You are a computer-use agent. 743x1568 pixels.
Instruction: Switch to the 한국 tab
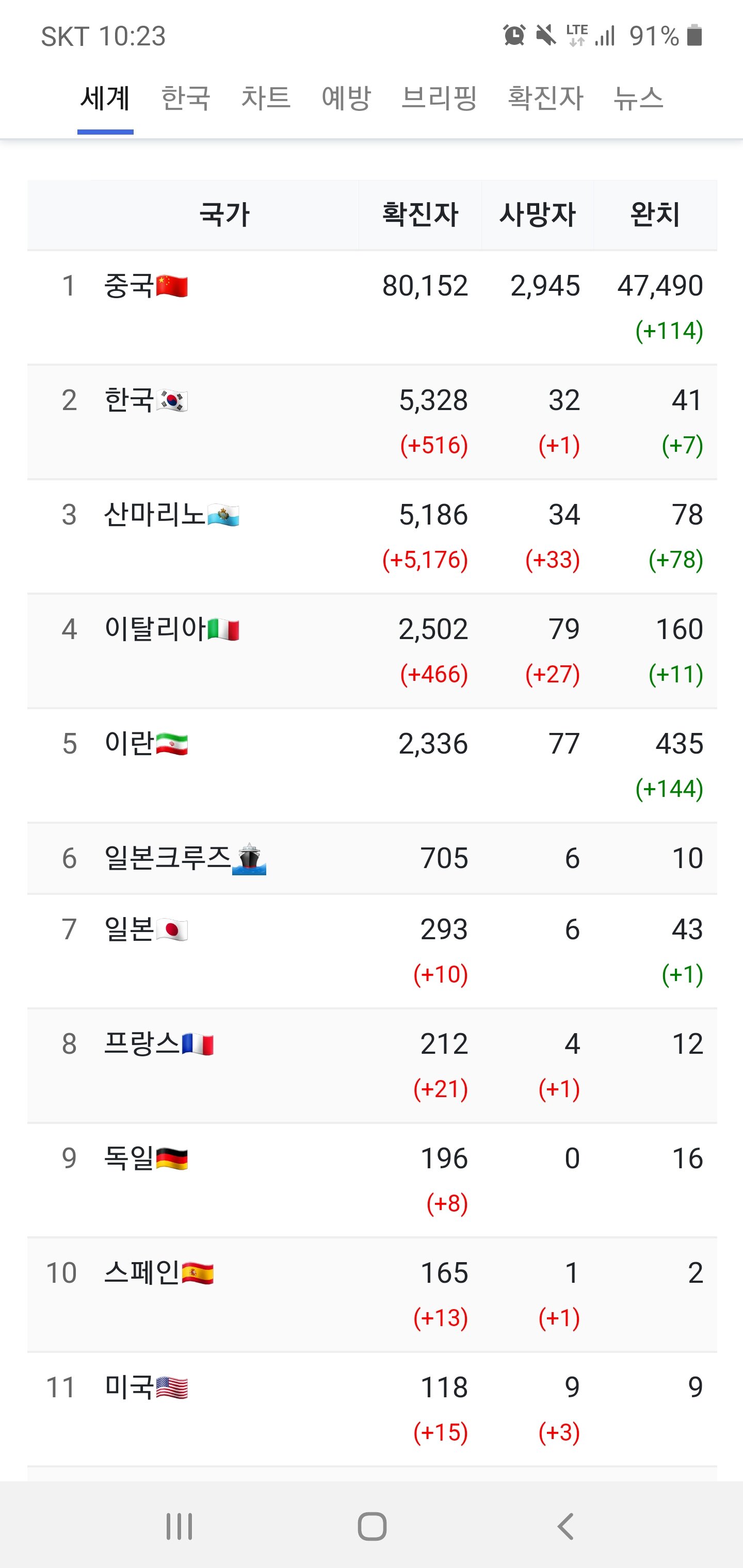[186, 98]
